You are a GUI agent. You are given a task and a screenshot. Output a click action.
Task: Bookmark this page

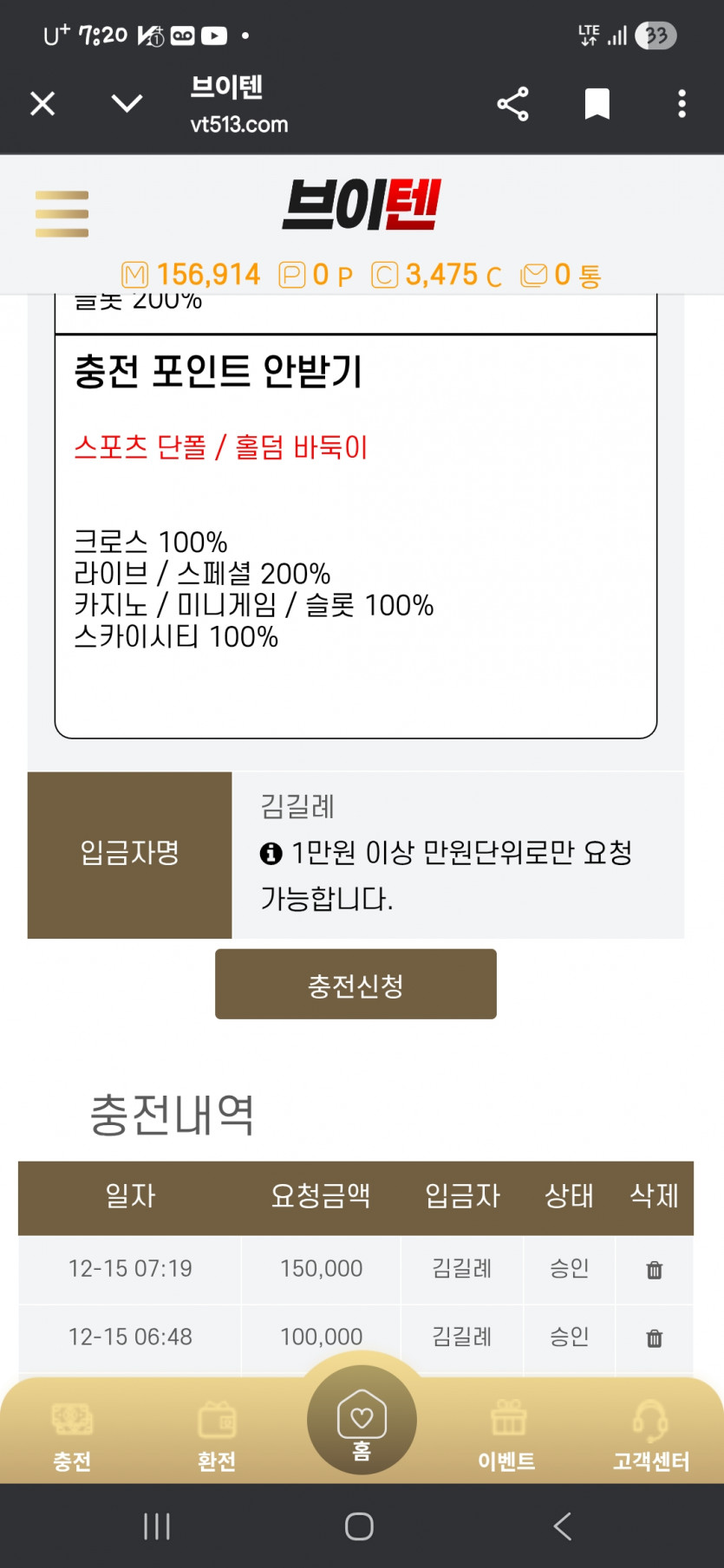click(x=597, y=104)
